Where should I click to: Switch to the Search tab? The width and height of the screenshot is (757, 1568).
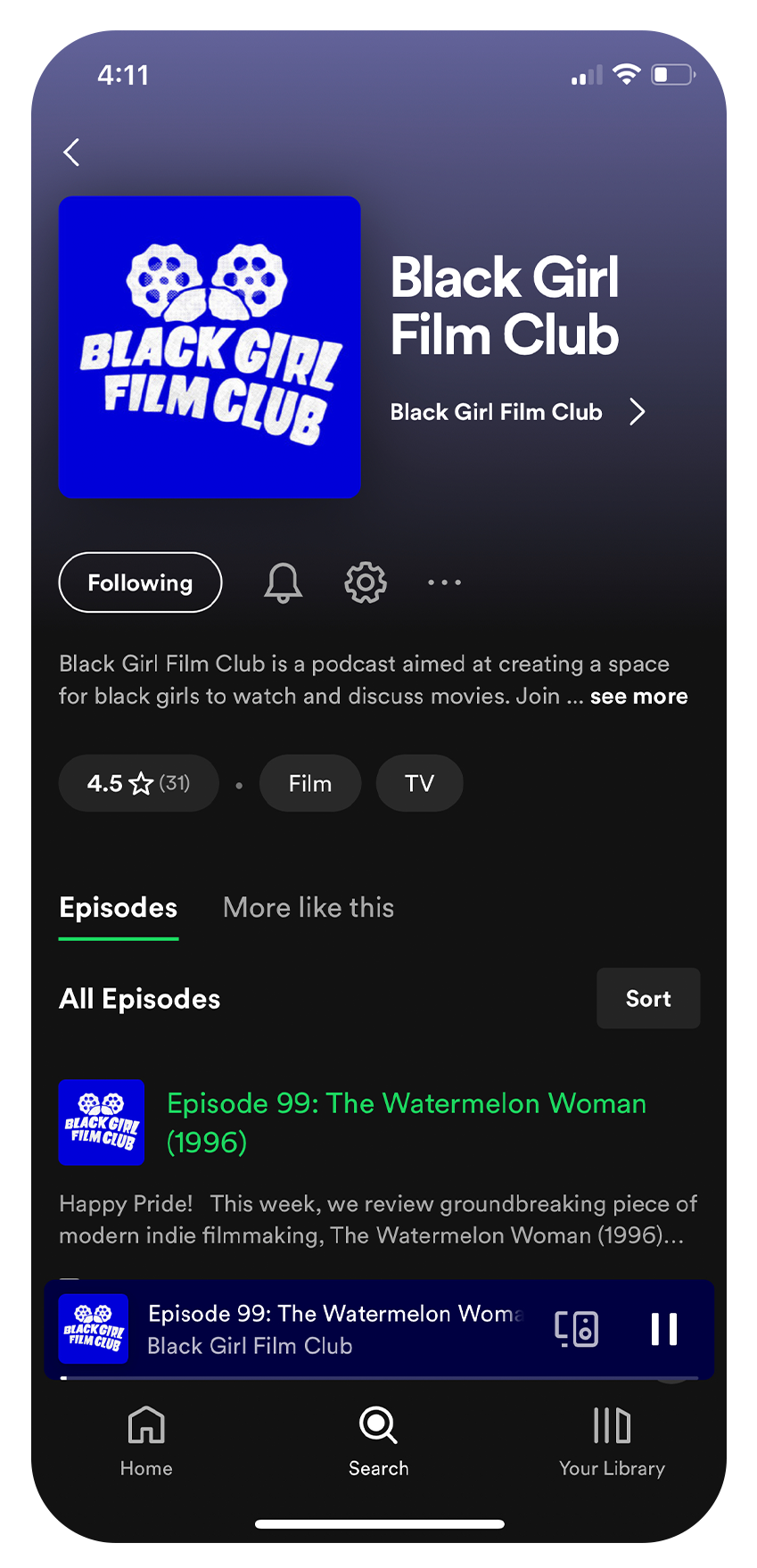(x=378, y=1440)
